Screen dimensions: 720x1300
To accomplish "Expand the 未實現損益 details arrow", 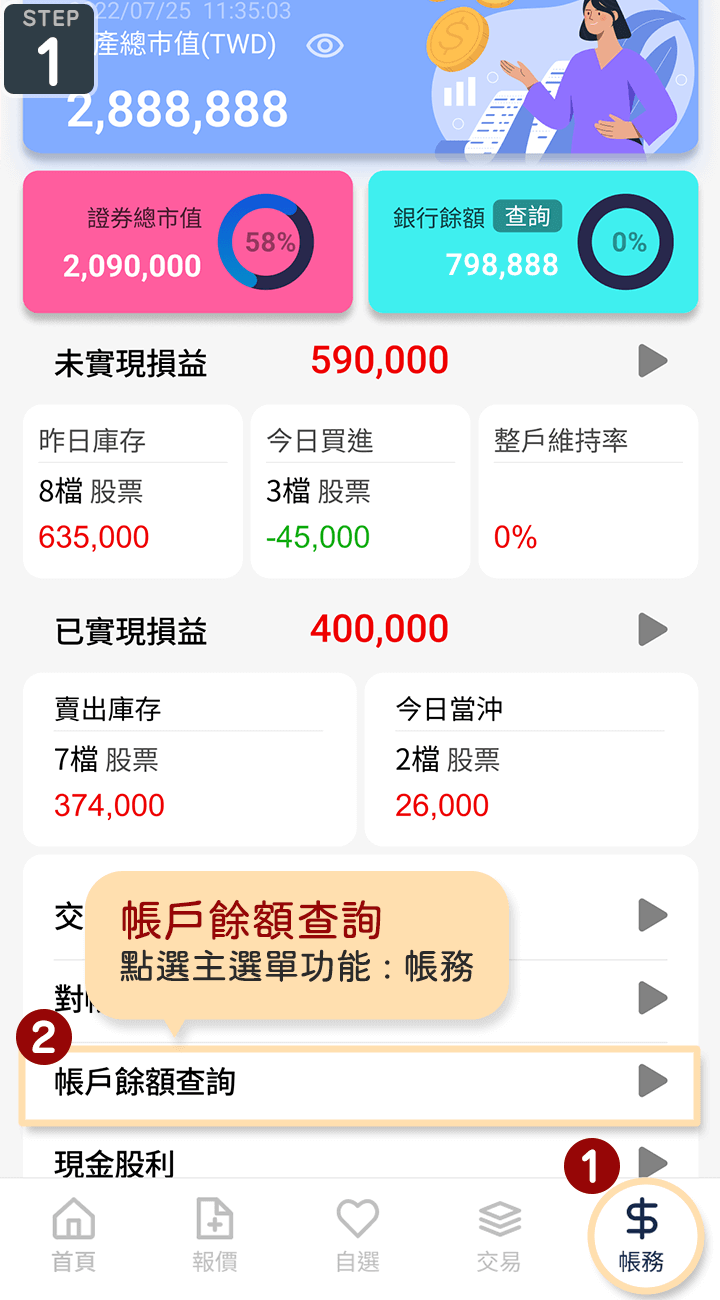I will click(x=652, y=361).
